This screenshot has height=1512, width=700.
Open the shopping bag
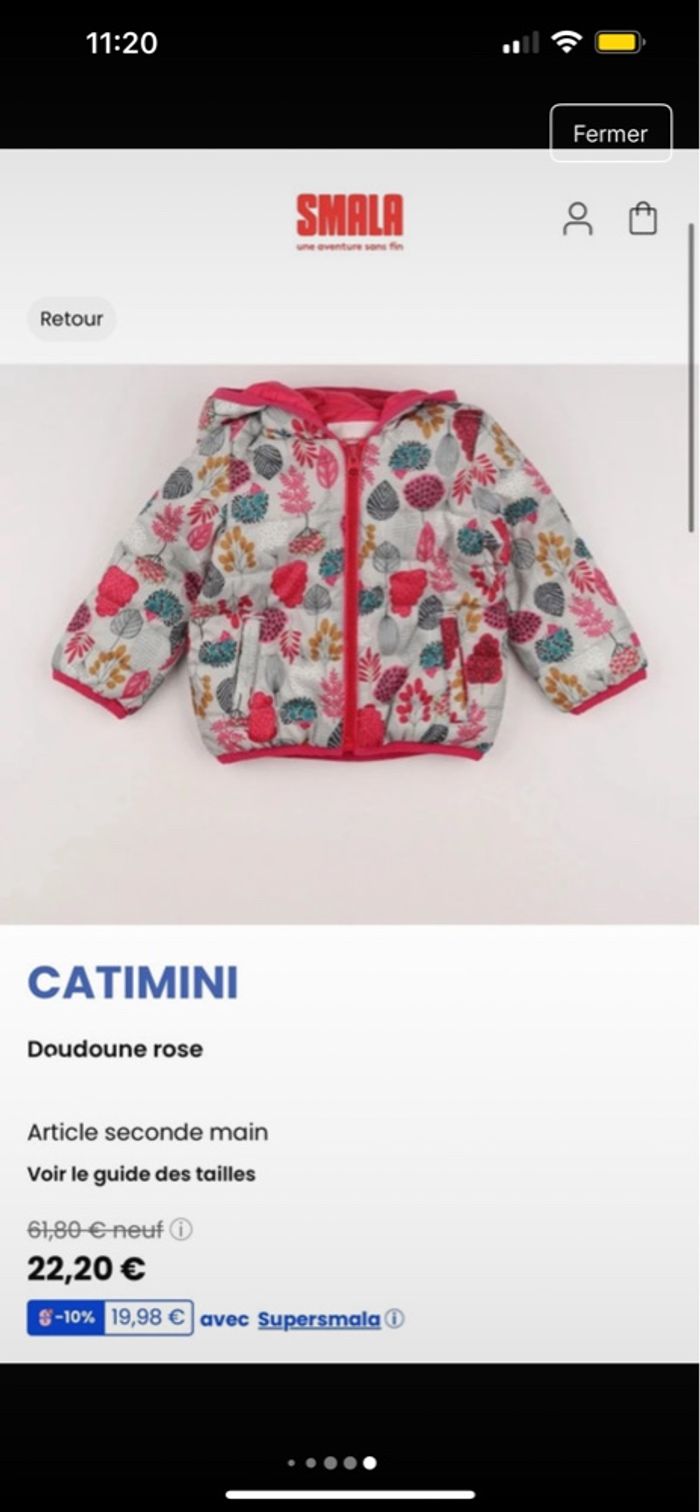[643, 219]
